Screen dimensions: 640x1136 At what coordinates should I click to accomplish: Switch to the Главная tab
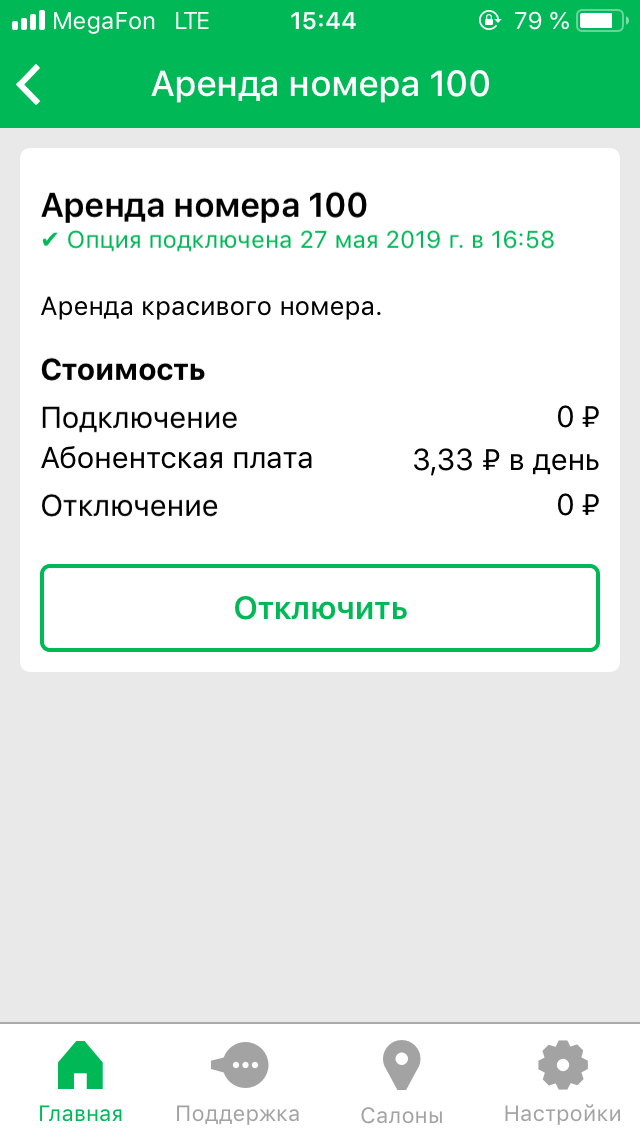coord(80,1080)
